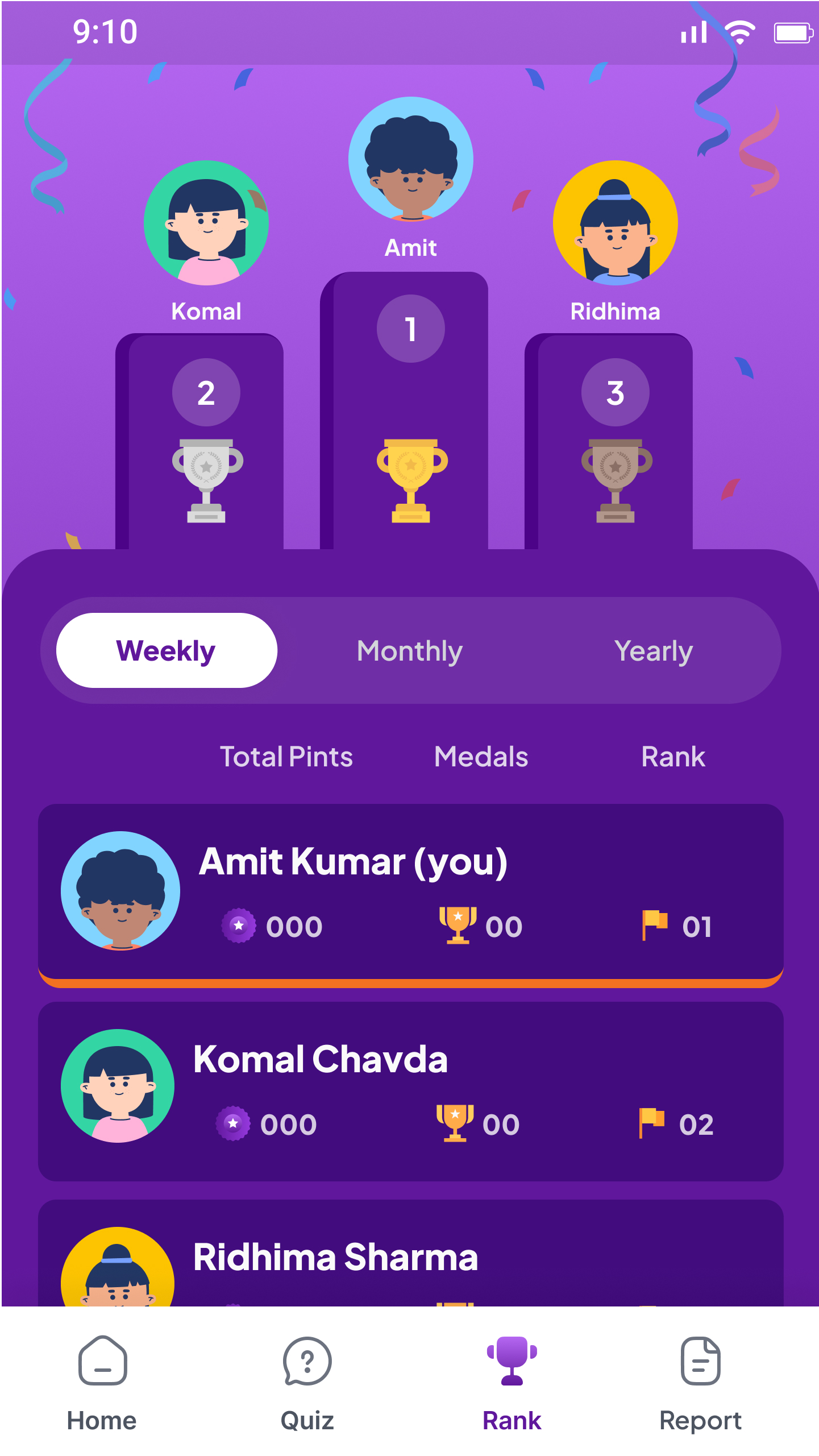View Amit's avatar on the first place podium

pyautogui.click(x=410, y=159)
